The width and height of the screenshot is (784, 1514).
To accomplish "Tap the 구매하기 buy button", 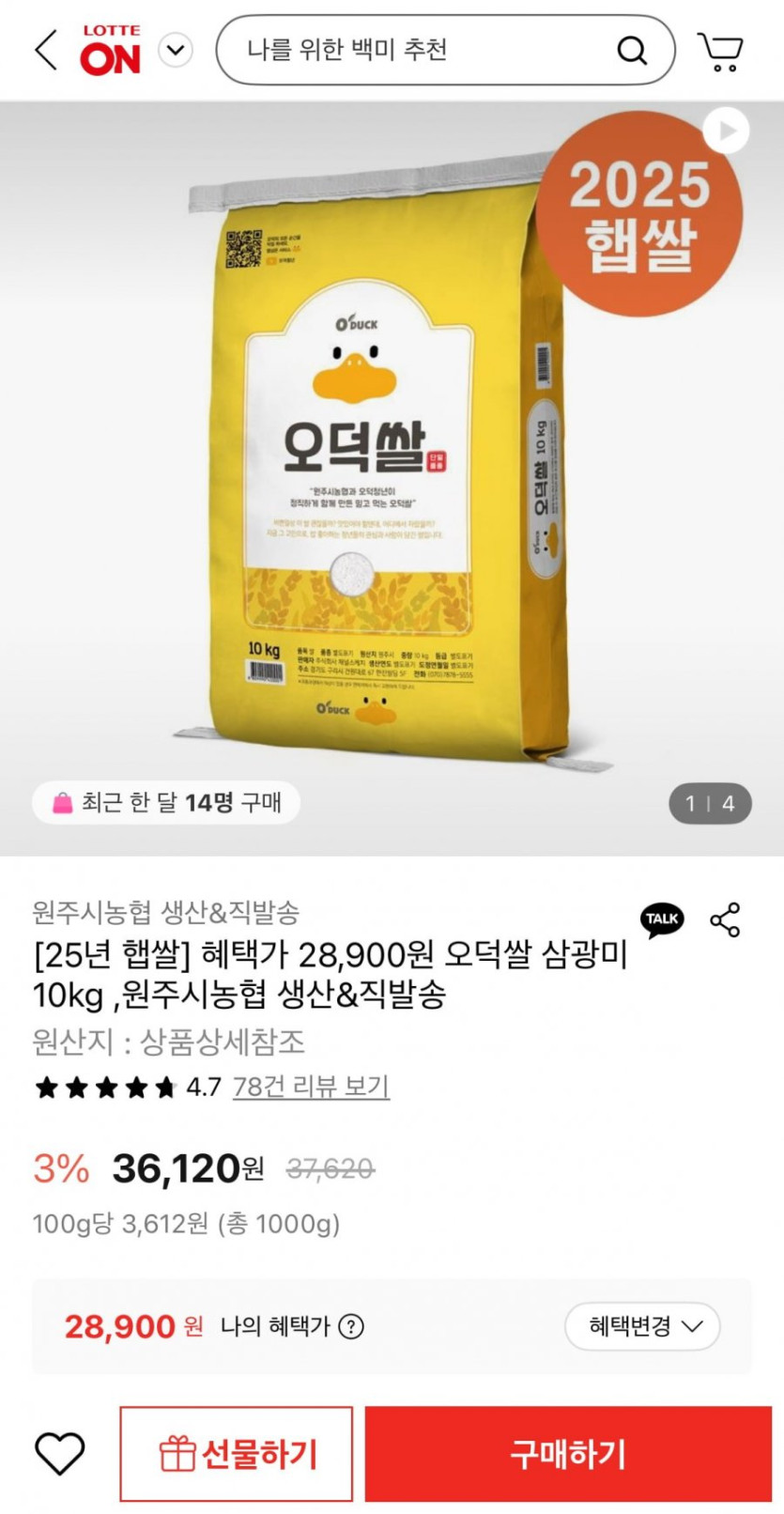I will pyautogui.click(x=568, y=1454).
